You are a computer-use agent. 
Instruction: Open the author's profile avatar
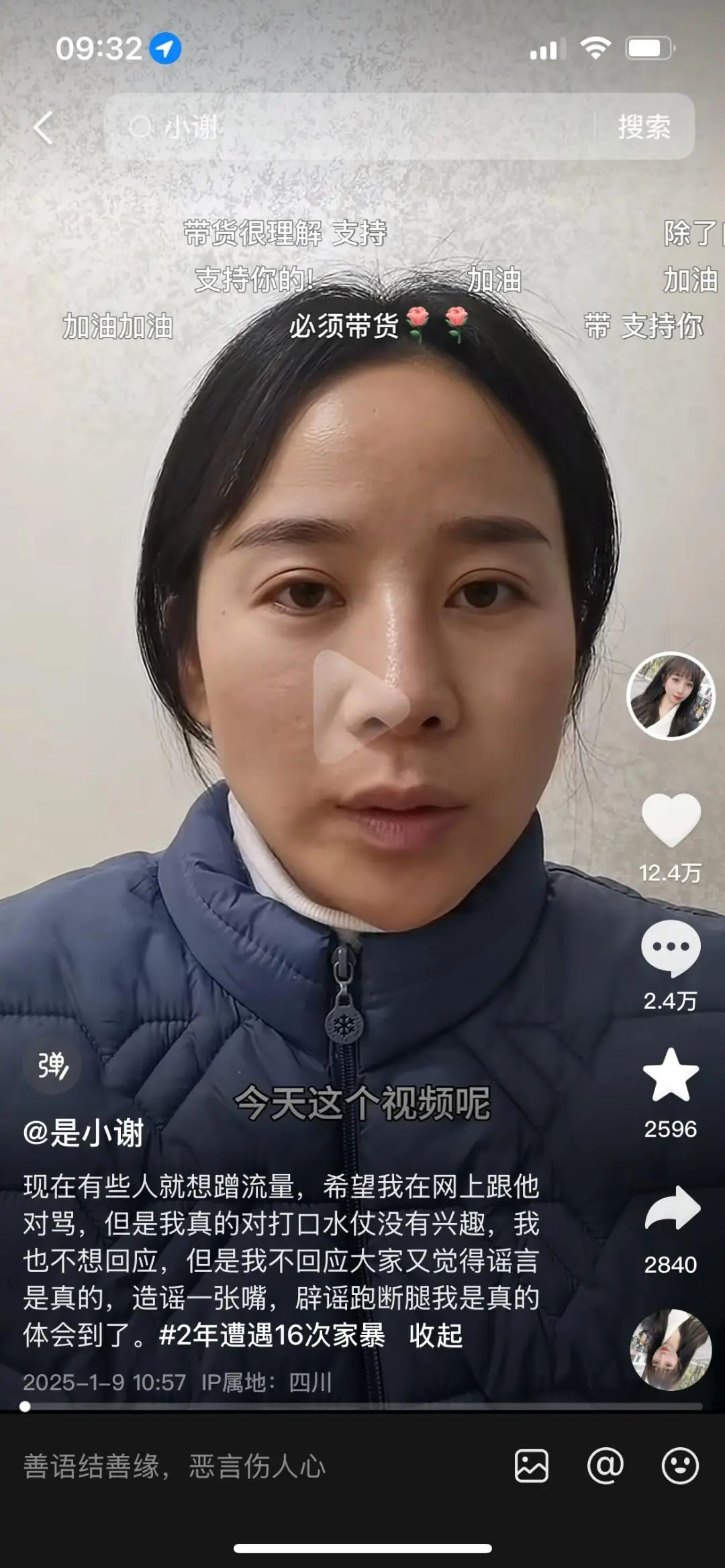671,696
